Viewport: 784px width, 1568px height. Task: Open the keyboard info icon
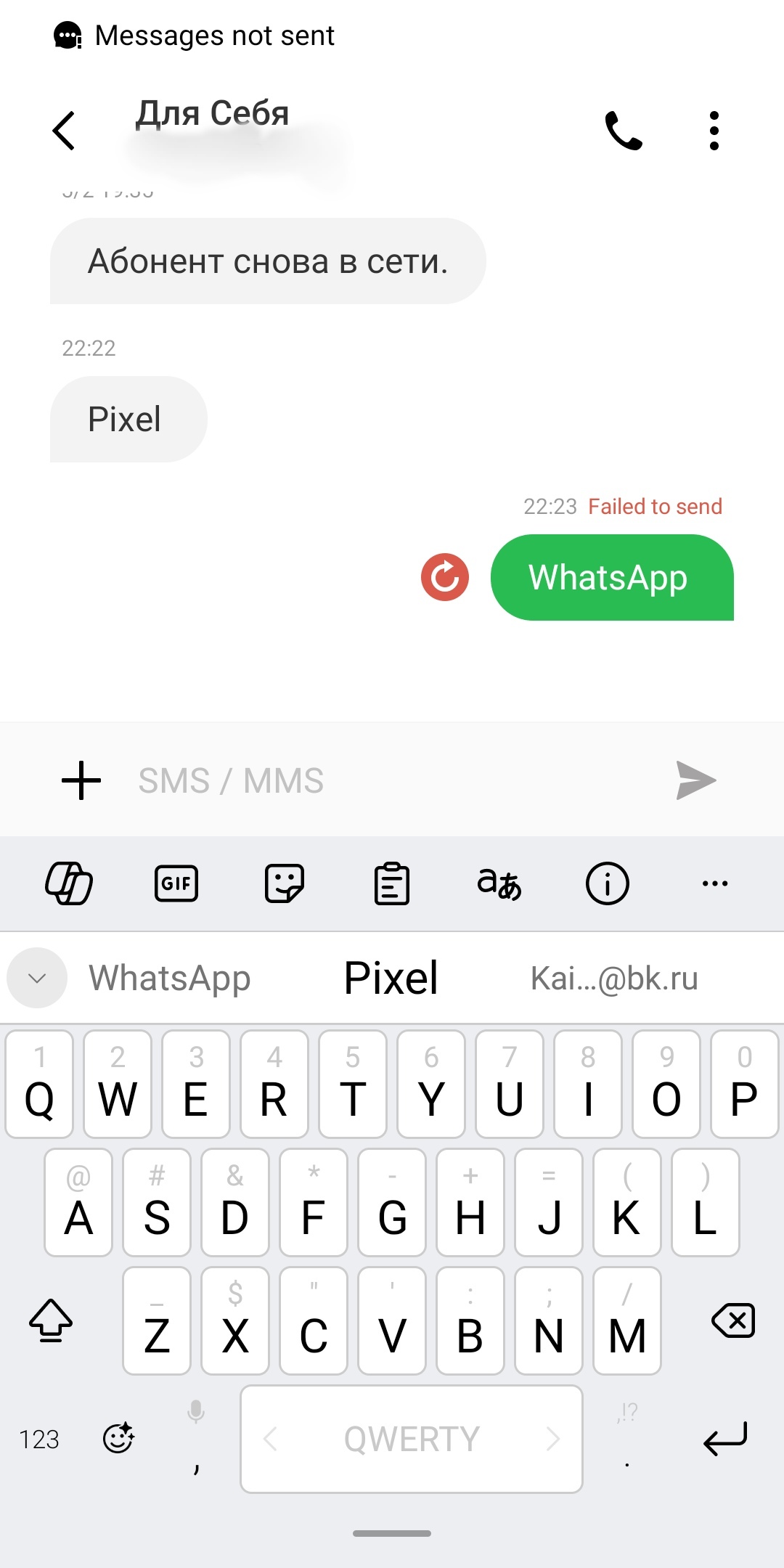(607, 883)
